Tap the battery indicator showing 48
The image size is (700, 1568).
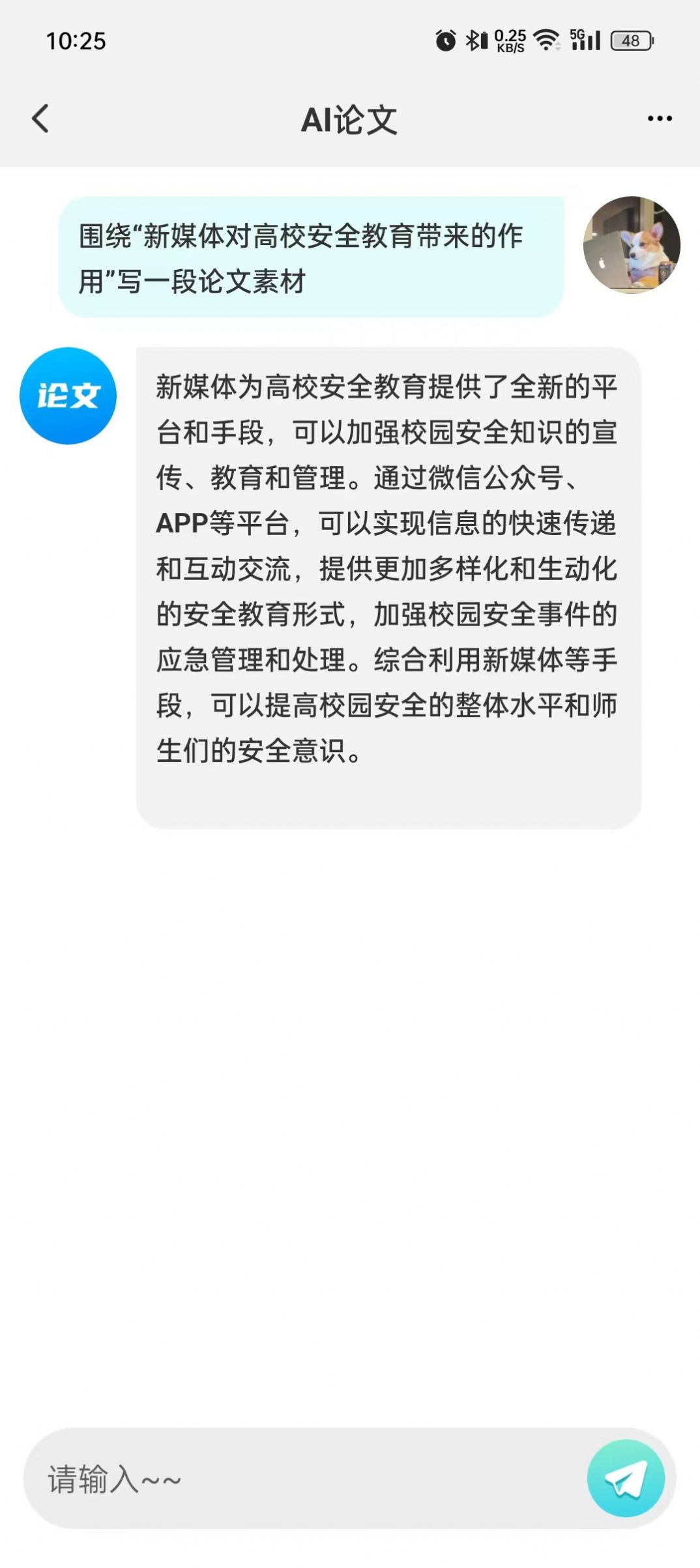629,40
